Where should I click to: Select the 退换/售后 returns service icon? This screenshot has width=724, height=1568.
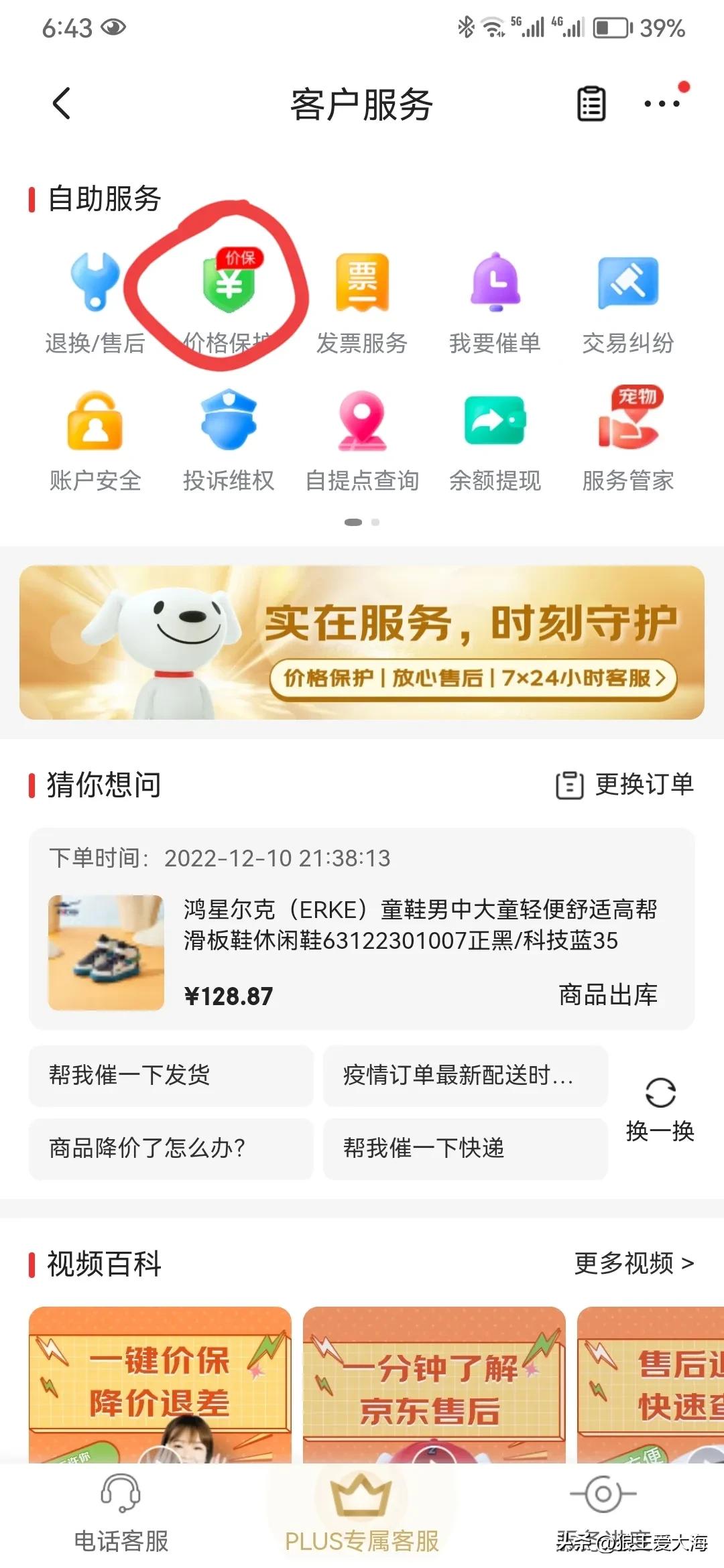95,288
